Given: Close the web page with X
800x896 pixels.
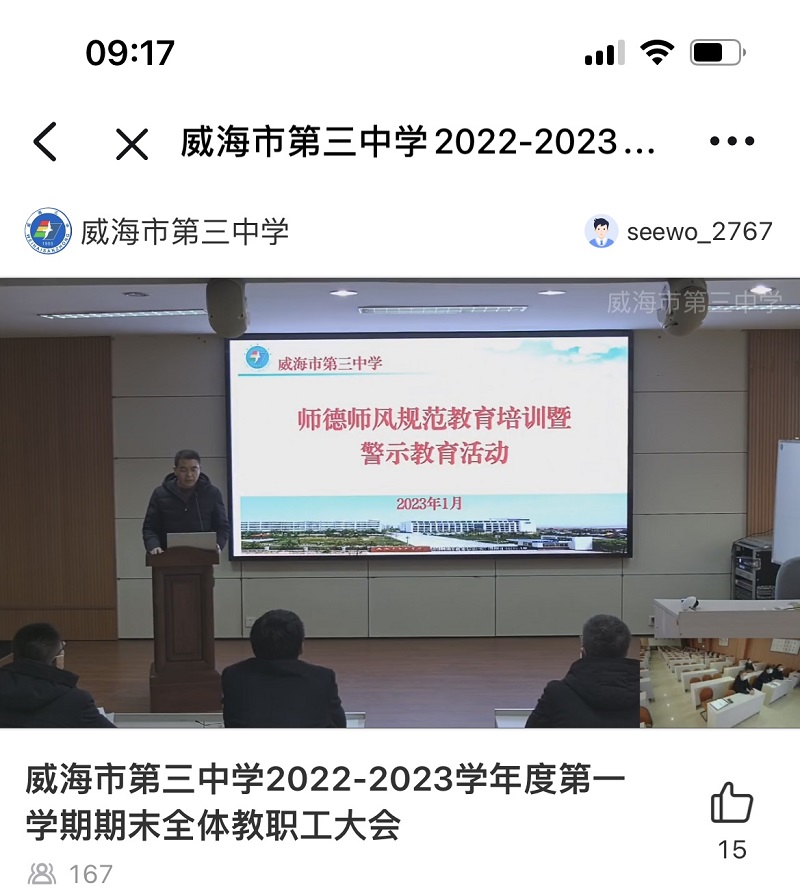Looking at the screenshot, I should pyautogui.click(x=131, y=144).
